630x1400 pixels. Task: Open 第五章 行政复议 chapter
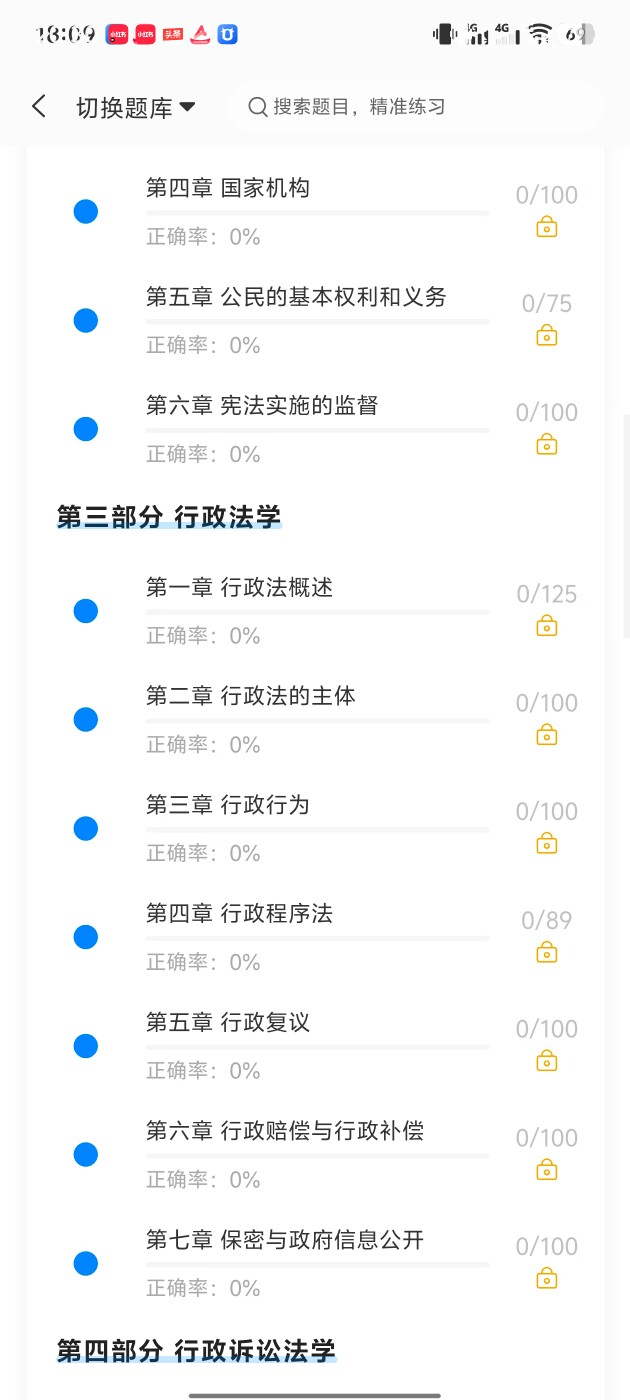[228, 1023]
